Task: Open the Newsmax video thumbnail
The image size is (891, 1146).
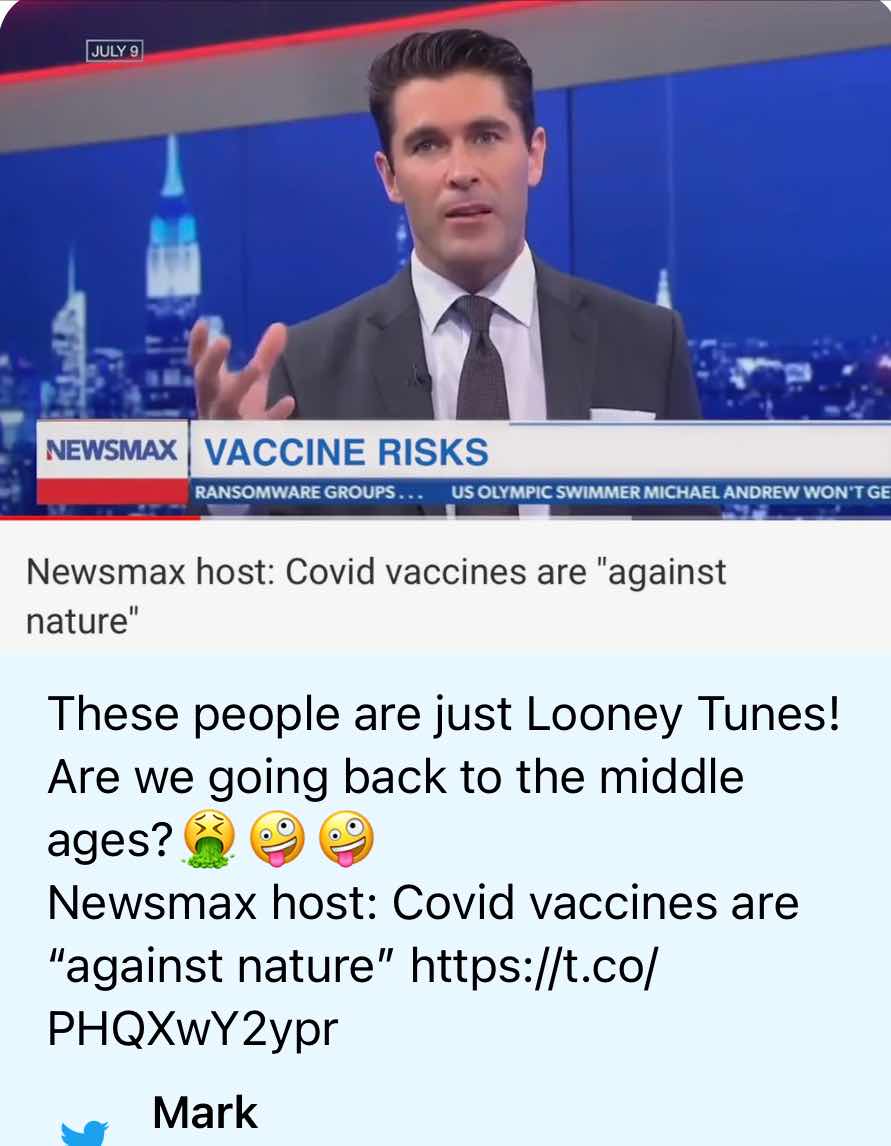Action: [445, 260]
